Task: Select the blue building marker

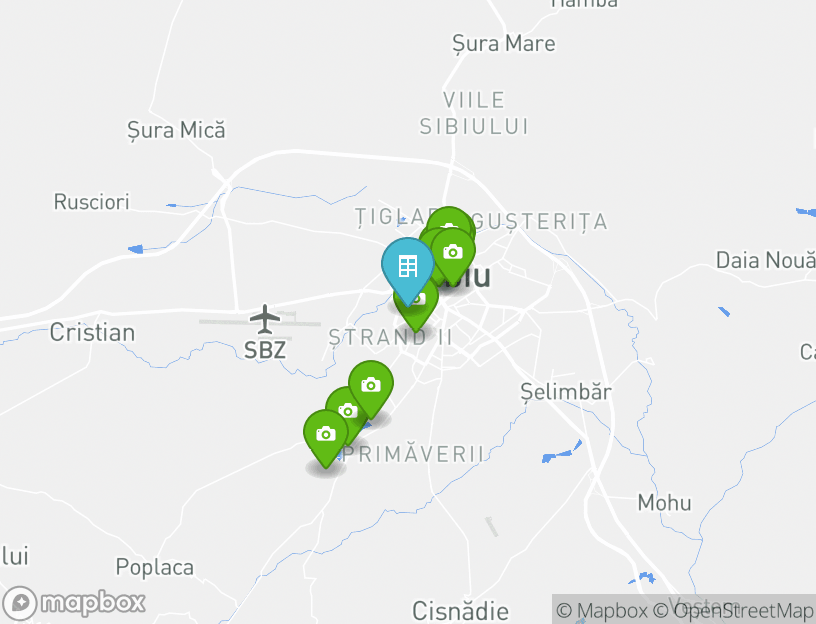Action: click(x=407, y=266)
